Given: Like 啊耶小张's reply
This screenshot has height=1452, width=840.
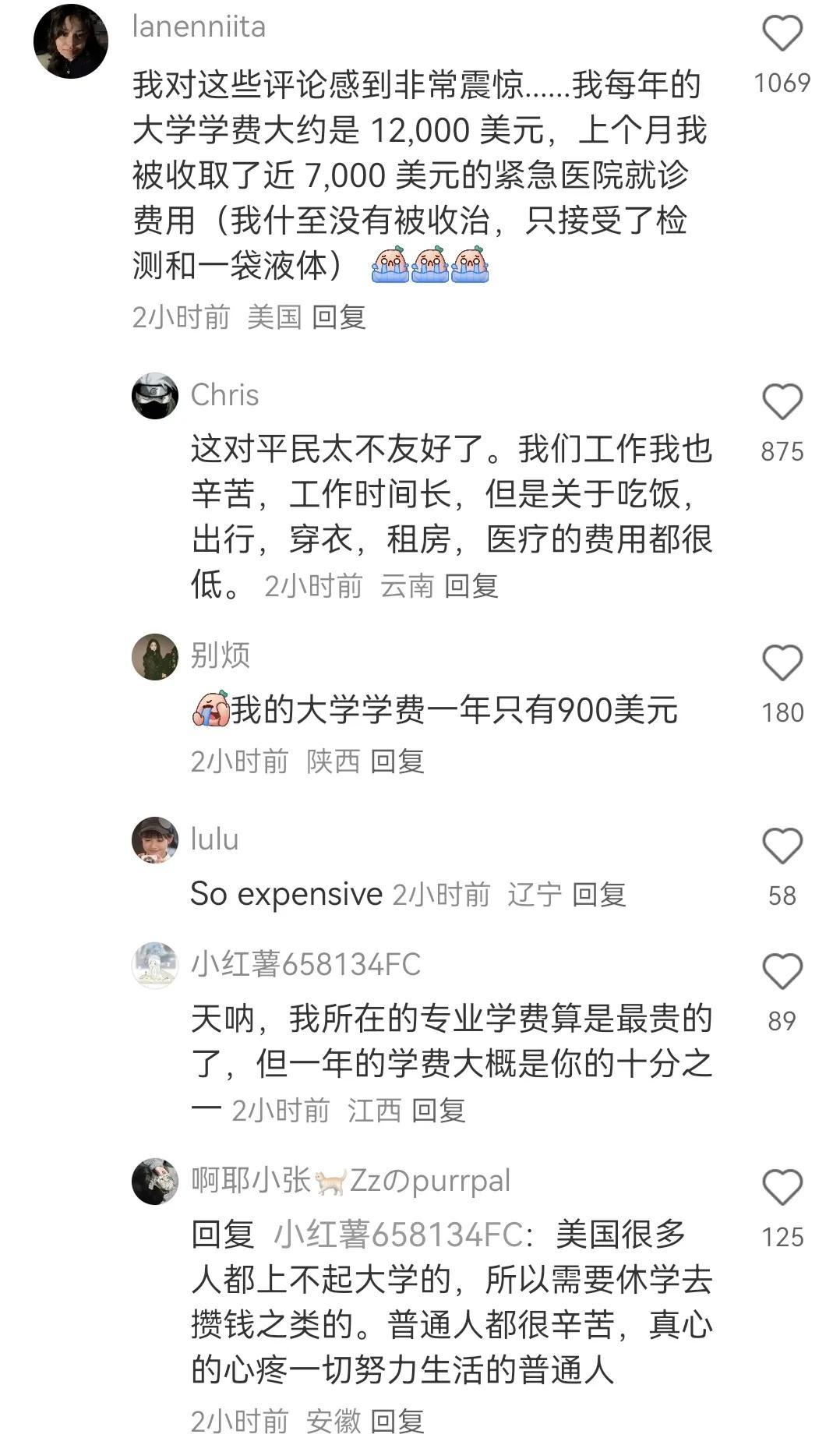Looking at the screenshot, I should [782, 1189].
